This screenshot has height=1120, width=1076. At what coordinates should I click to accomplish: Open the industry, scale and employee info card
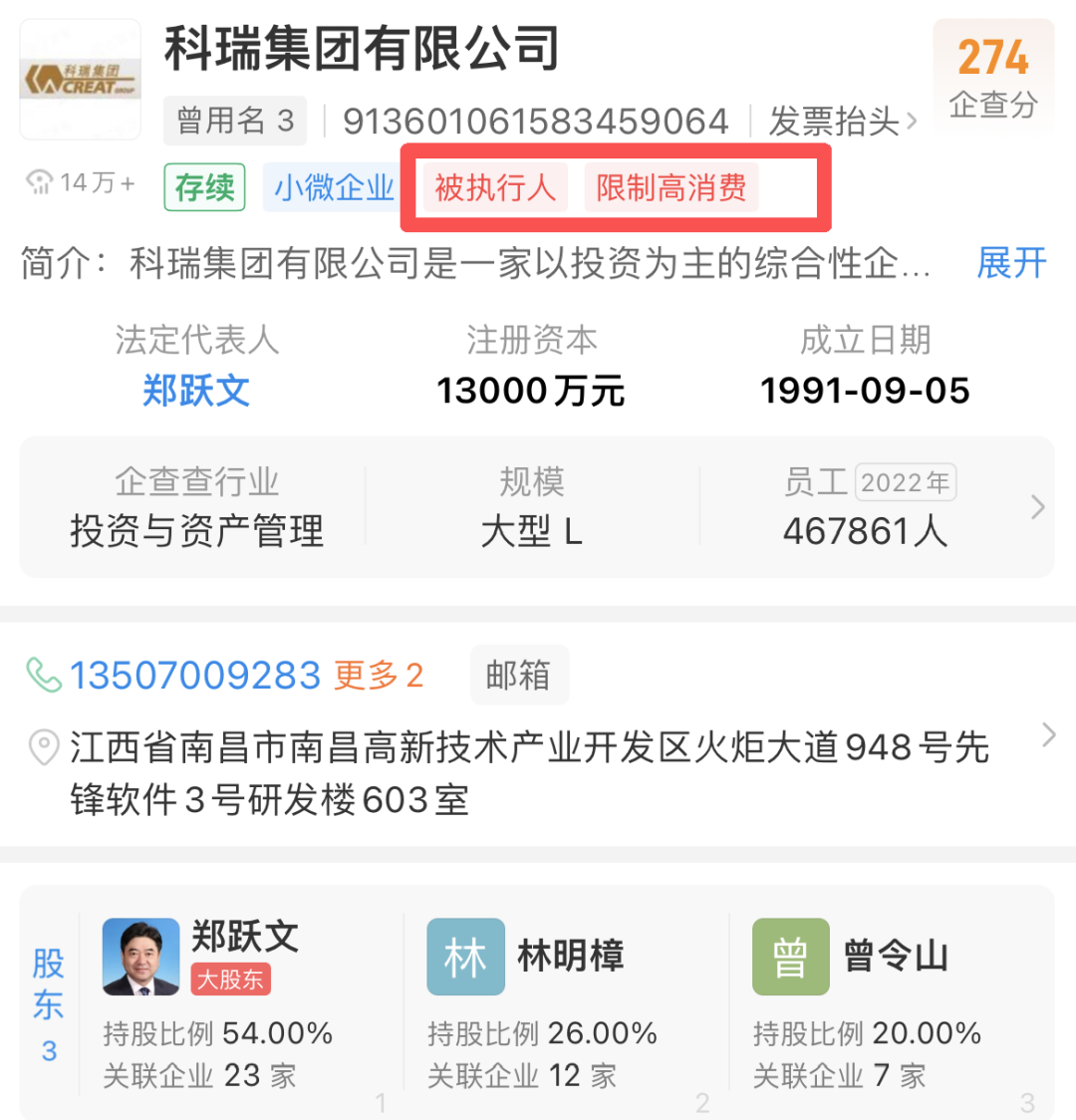click(536, 507)
